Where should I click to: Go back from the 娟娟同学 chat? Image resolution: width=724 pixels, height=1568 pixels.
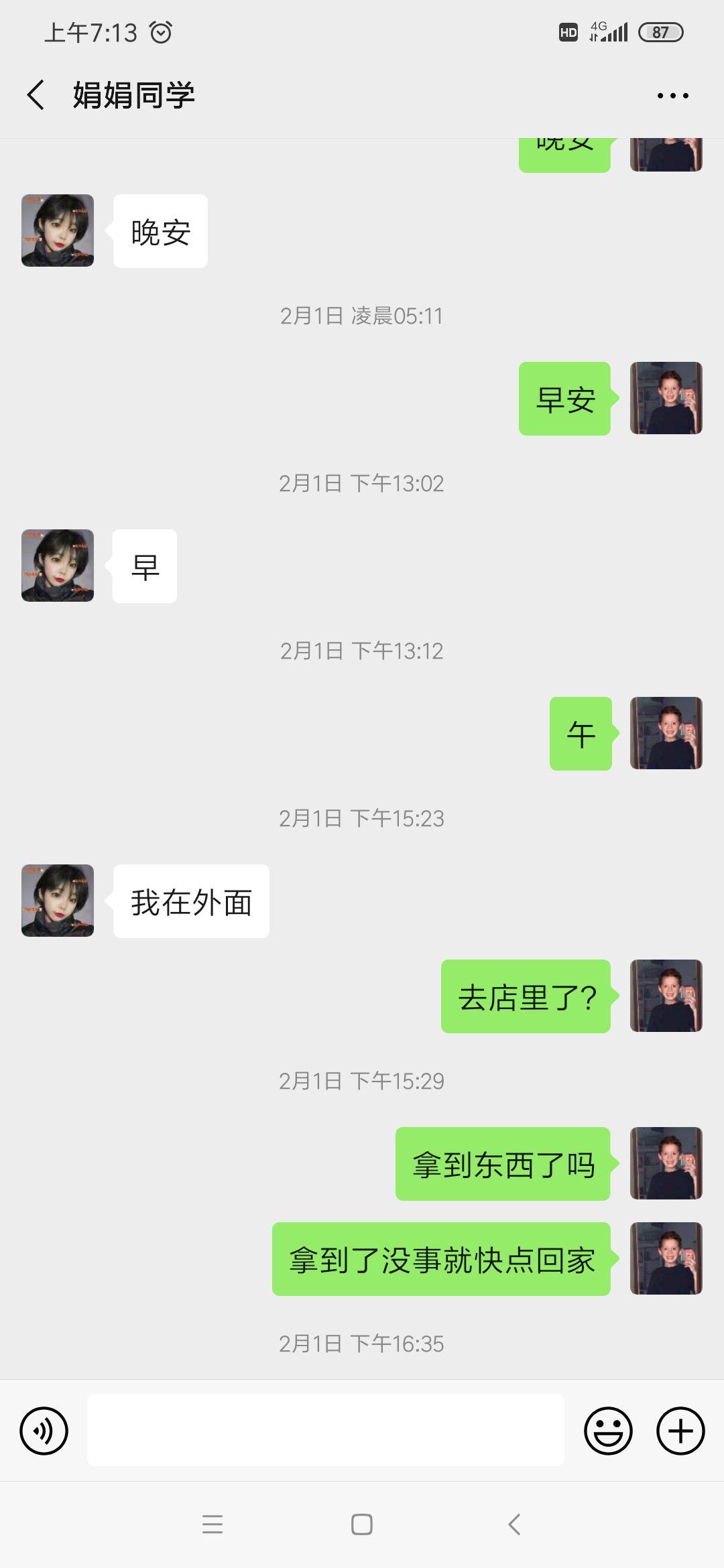36,94
